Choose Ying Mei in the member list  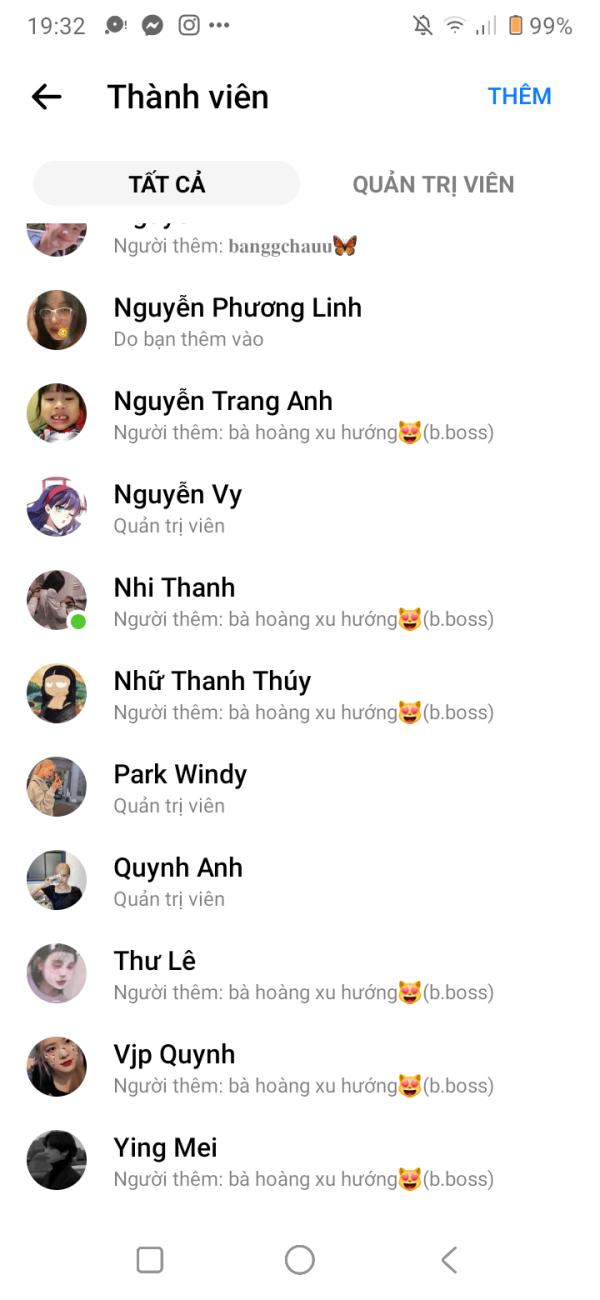tap(300, 1160)
